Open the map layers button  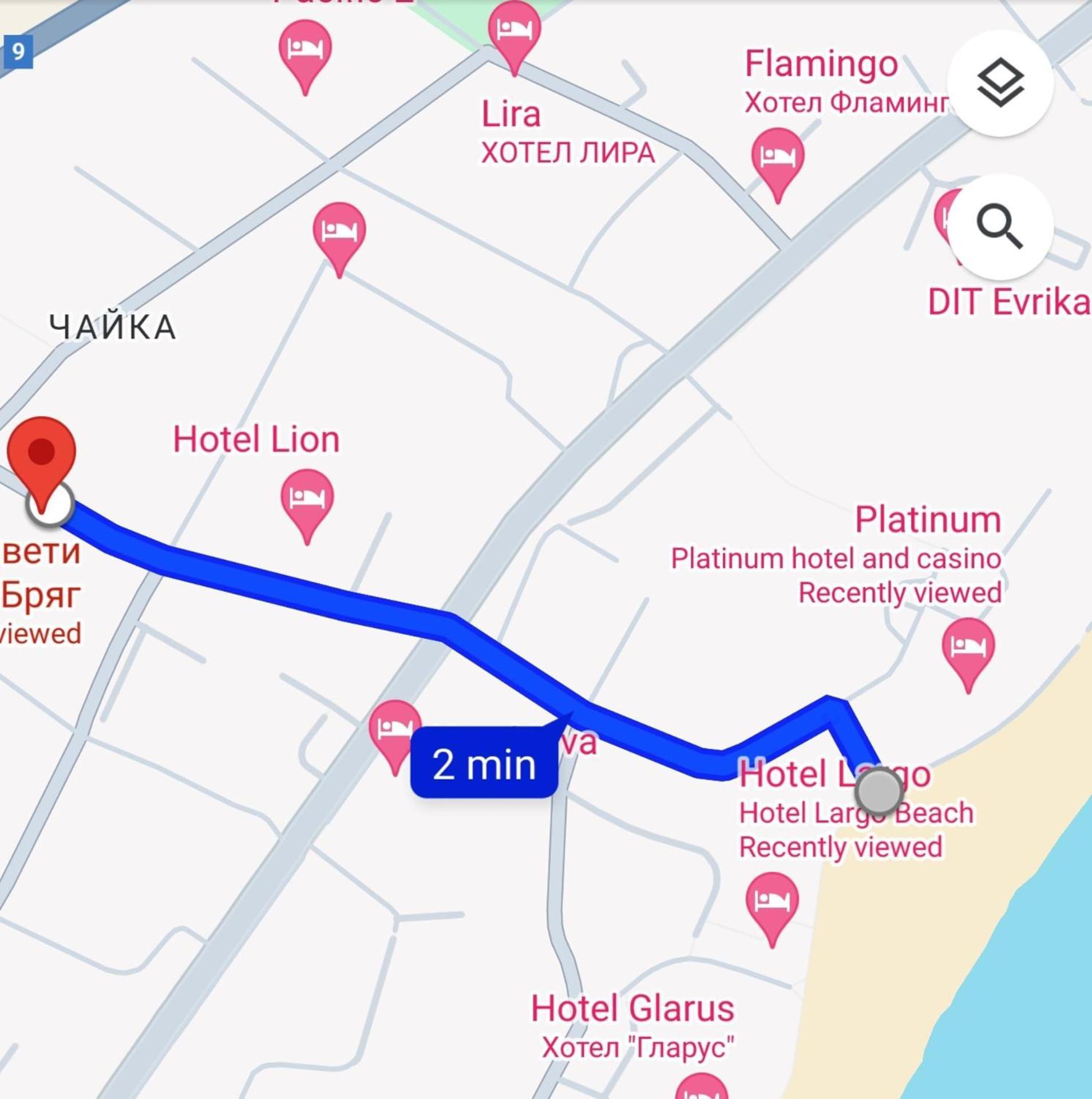coord(999,84)
